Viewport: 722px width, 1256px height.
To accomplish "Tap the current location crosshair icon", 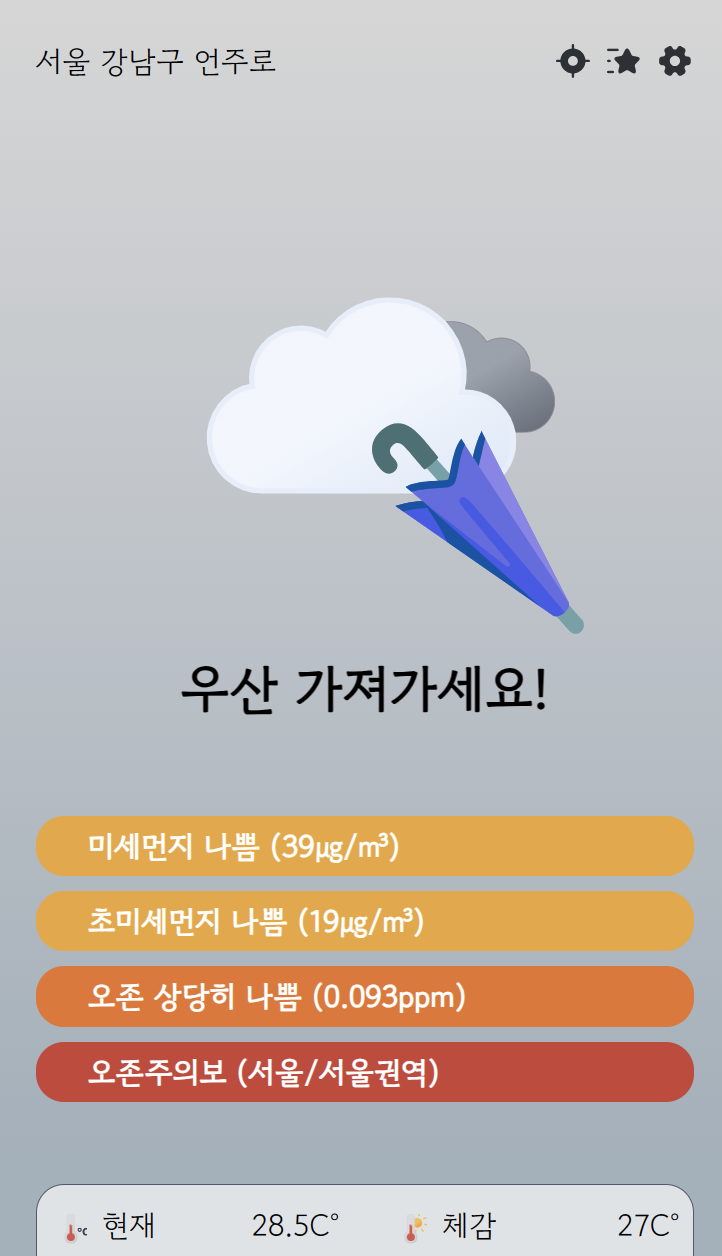I will [x=572, y=62].
